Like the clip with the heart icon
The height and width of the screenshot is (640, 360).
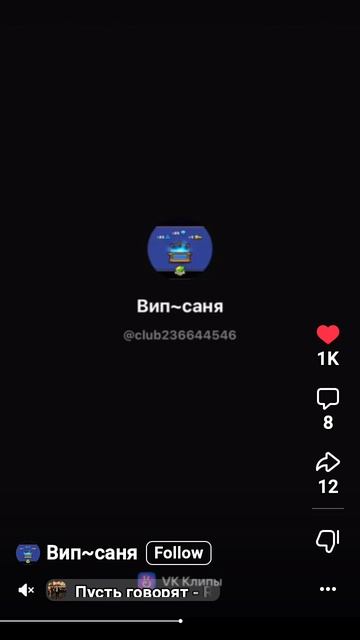[328, 335]
